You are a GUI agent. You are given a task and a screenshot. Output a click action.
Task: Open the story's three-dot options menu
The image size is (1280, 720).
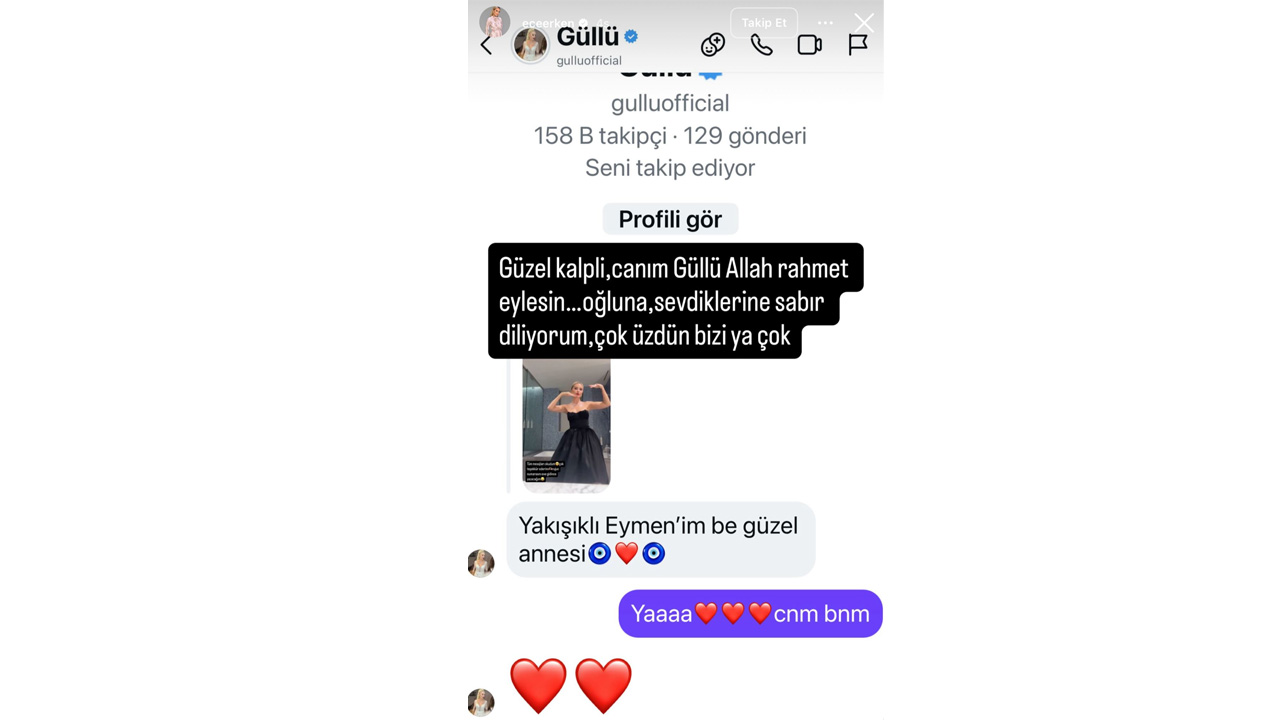click(x=825, y=22)
